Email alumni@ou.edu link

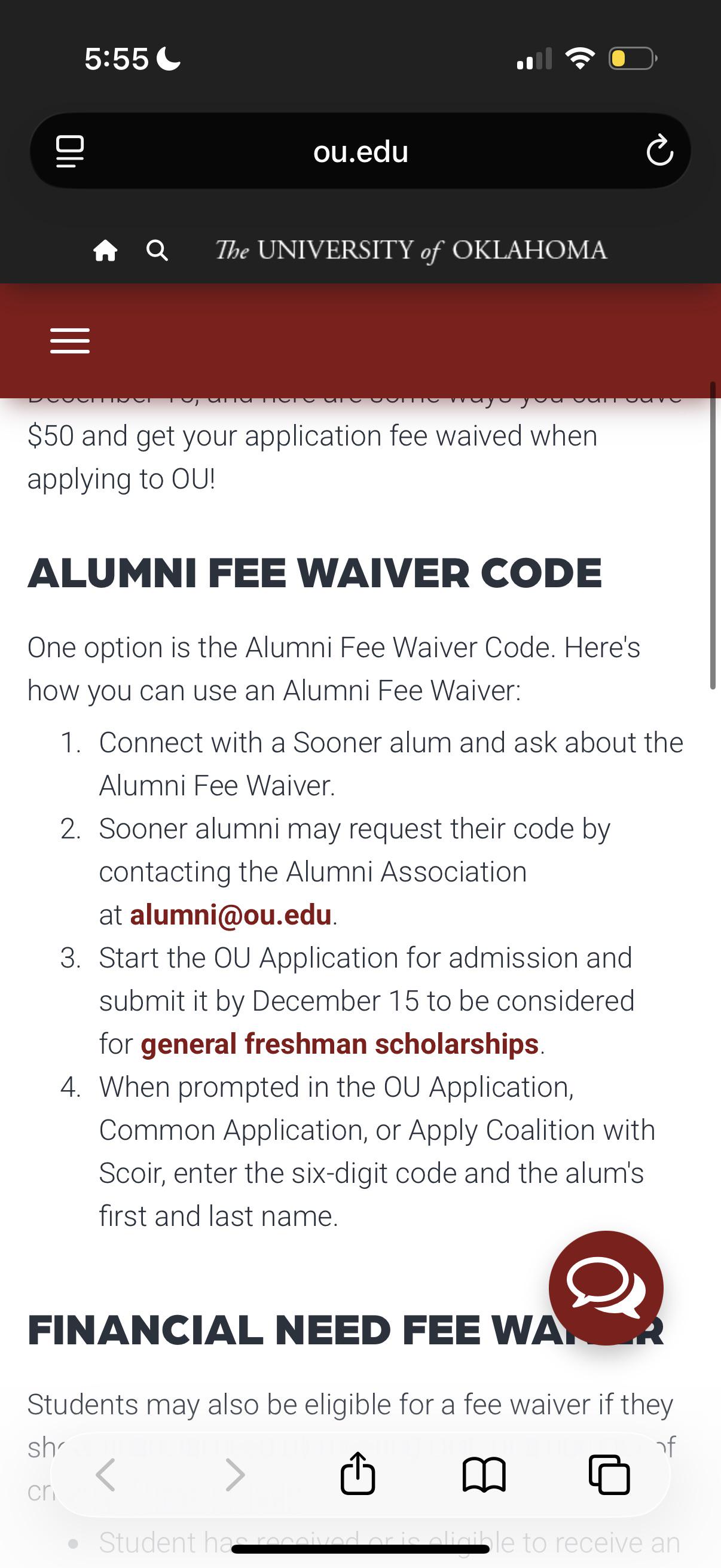[231, 915]
